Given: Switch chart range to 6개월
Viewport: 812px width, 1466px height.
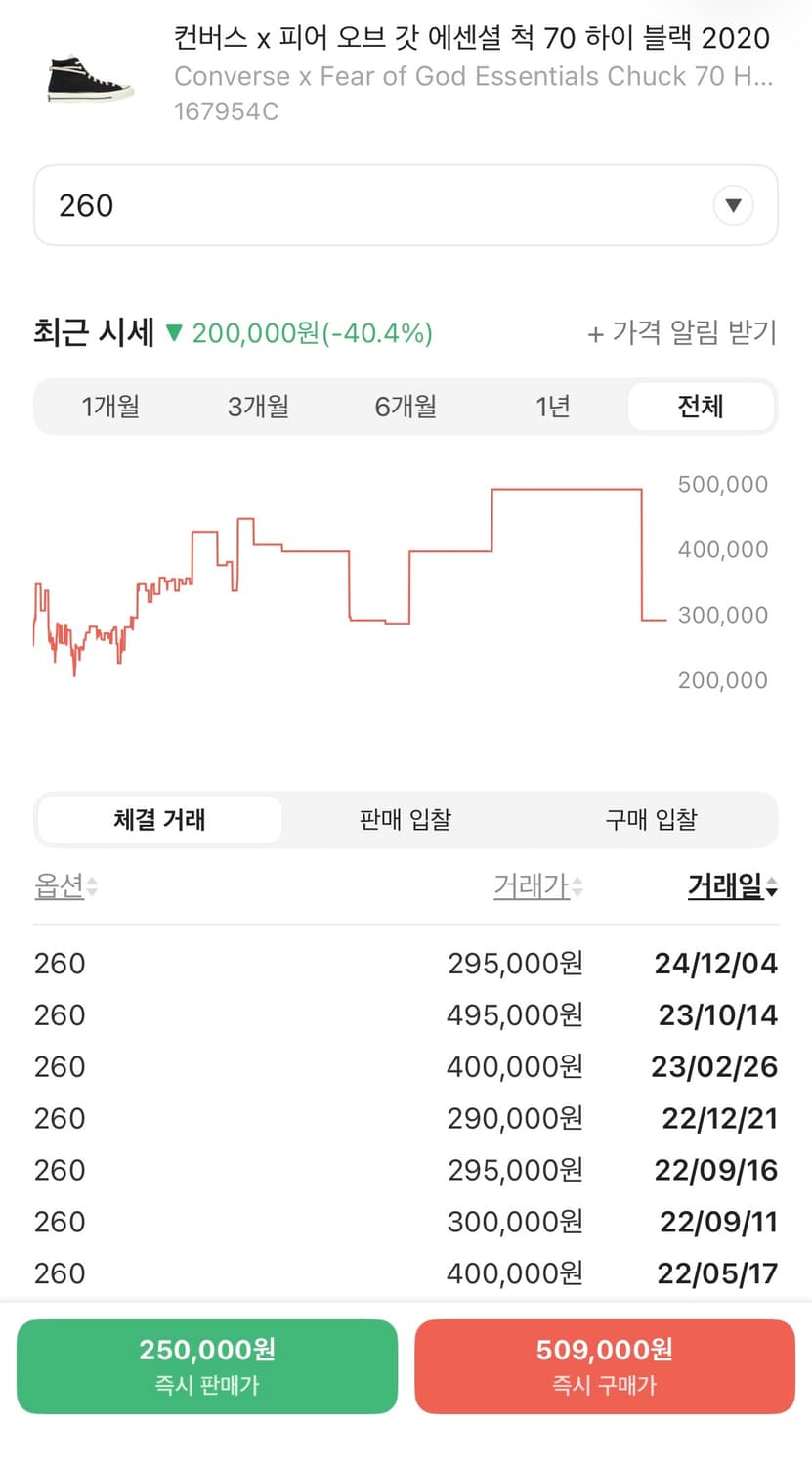Looking at the screenshot, I should pos(405,407).
